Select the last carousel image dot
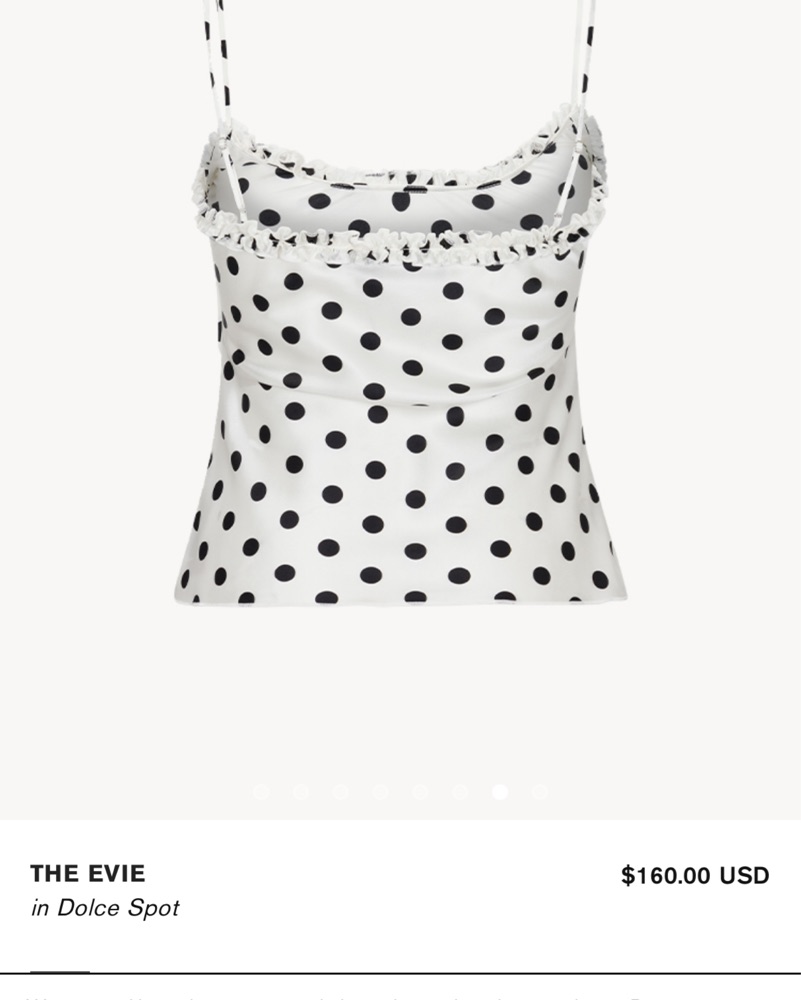The width and height of the screenshot is (801, 1000). 540,792
